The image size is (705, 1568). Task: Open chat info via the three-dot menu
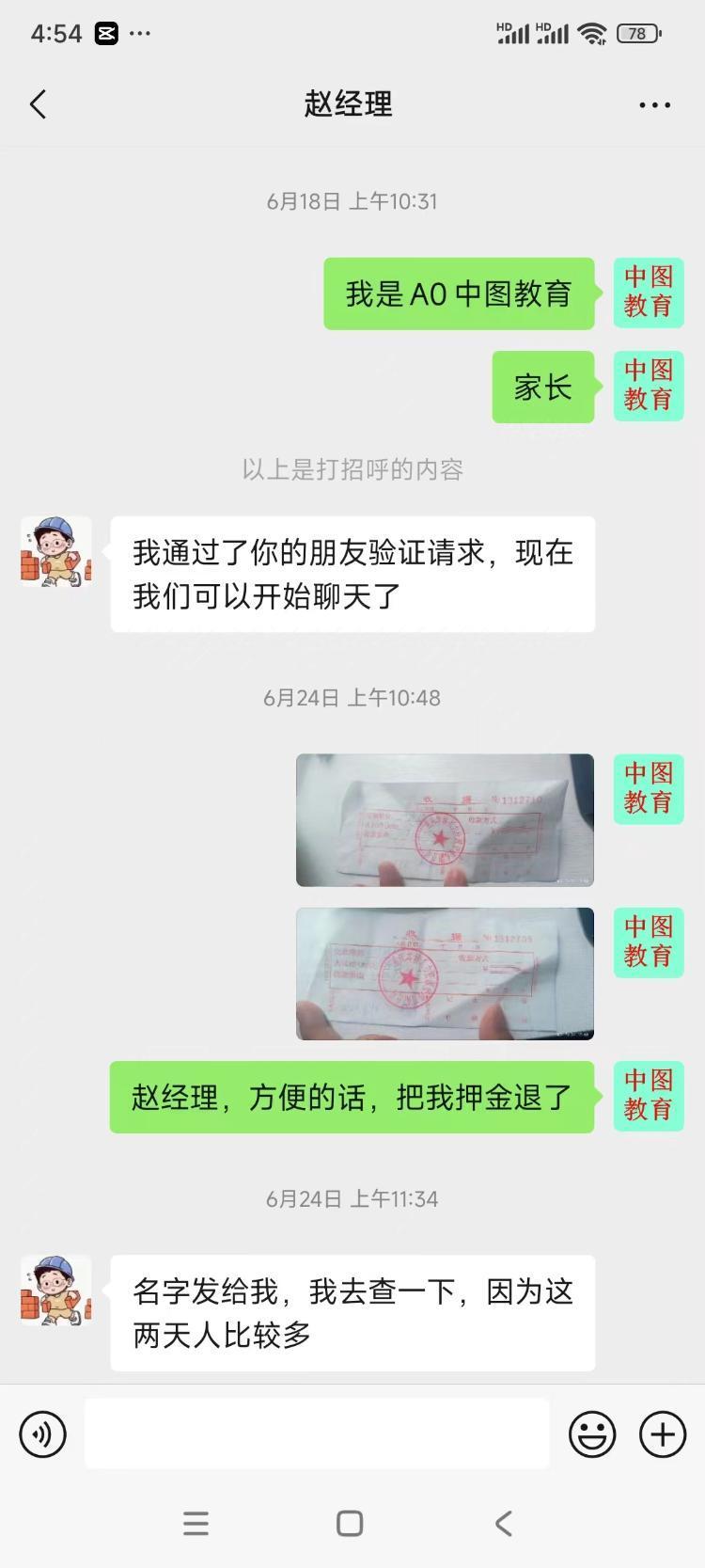pos(654,104)
